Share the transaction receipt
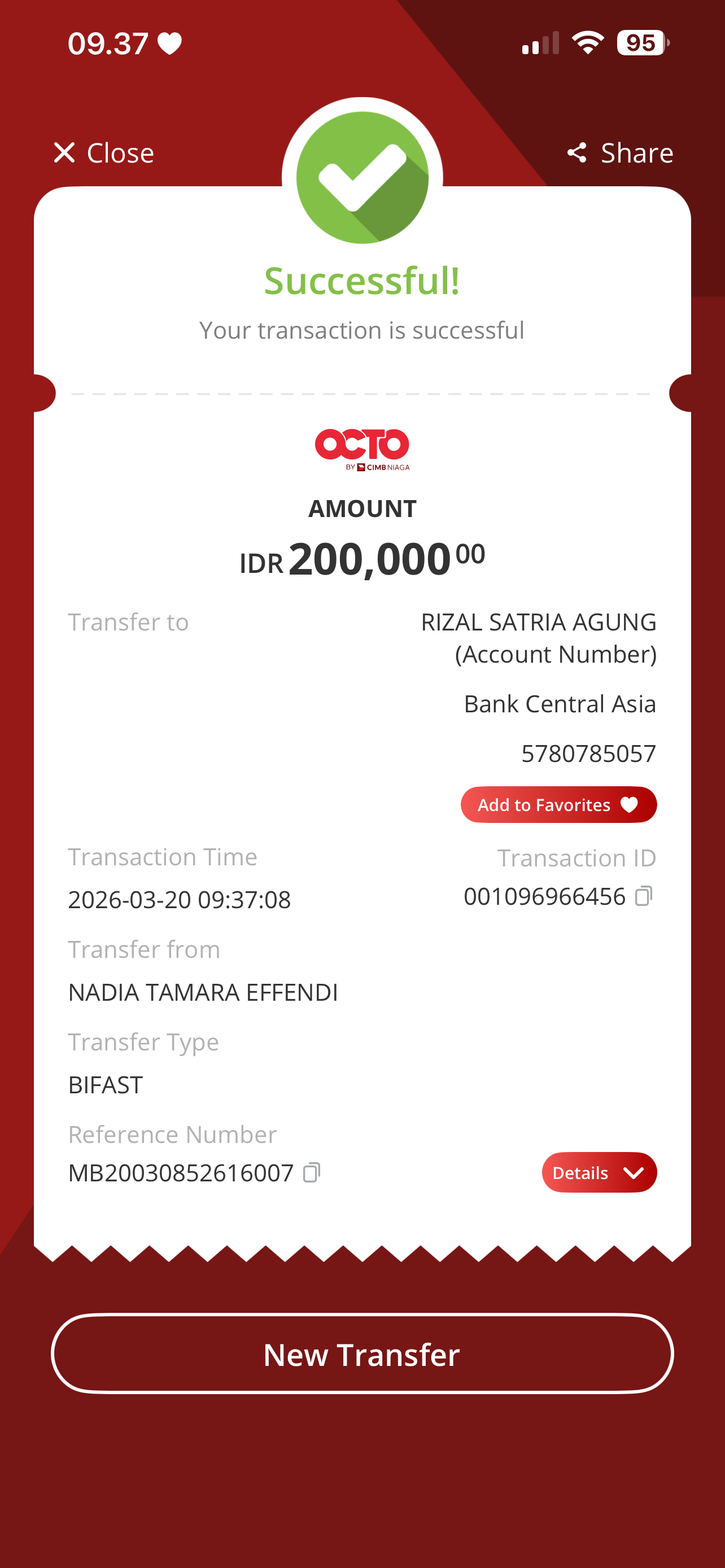The height and width of the screenshot is (1568, 725). (x=619, y=153)
